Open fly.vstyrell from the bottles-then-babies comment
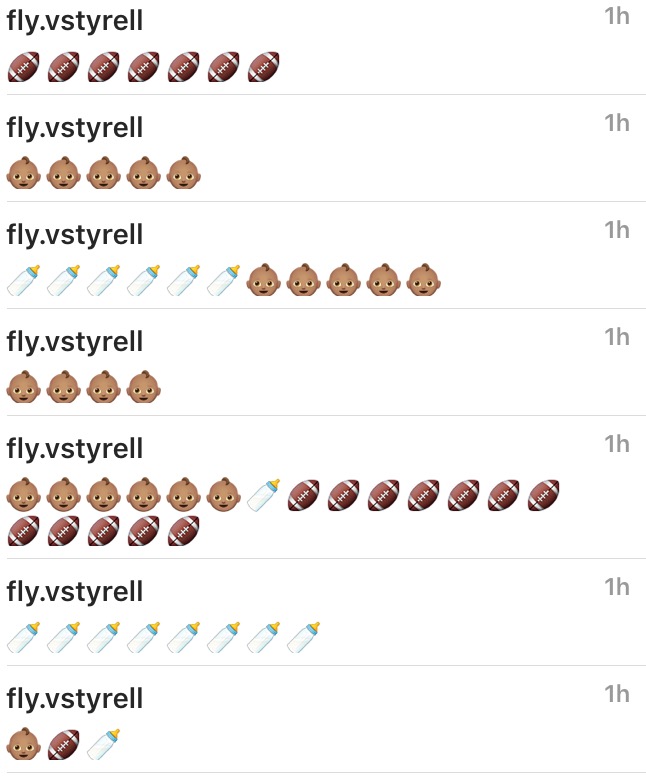The width and height of the screenshot is (646, 780). coord(75,235)
